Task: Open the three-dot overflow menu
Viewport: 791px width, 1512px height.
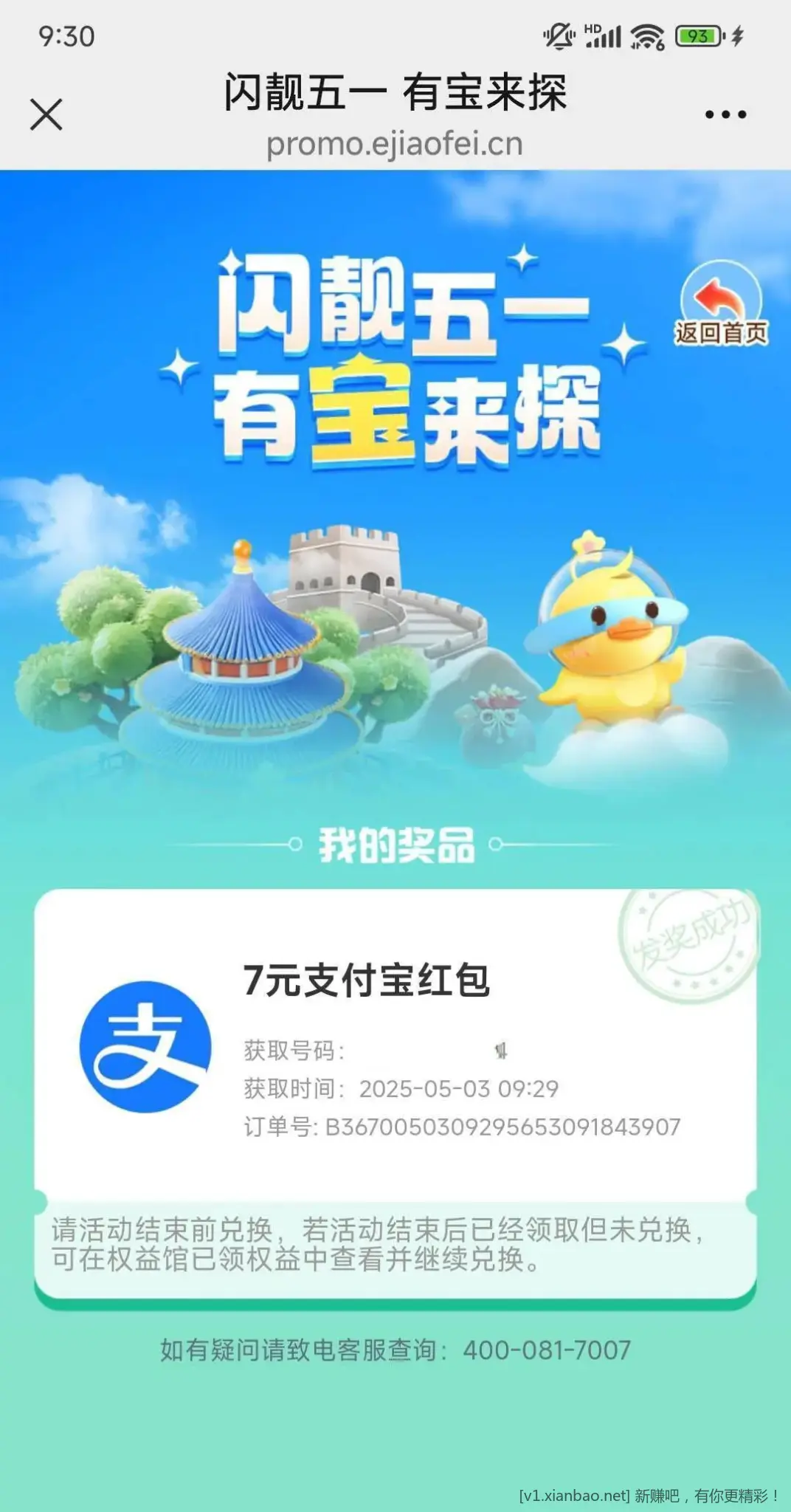Action: click(x=725, y=114)
